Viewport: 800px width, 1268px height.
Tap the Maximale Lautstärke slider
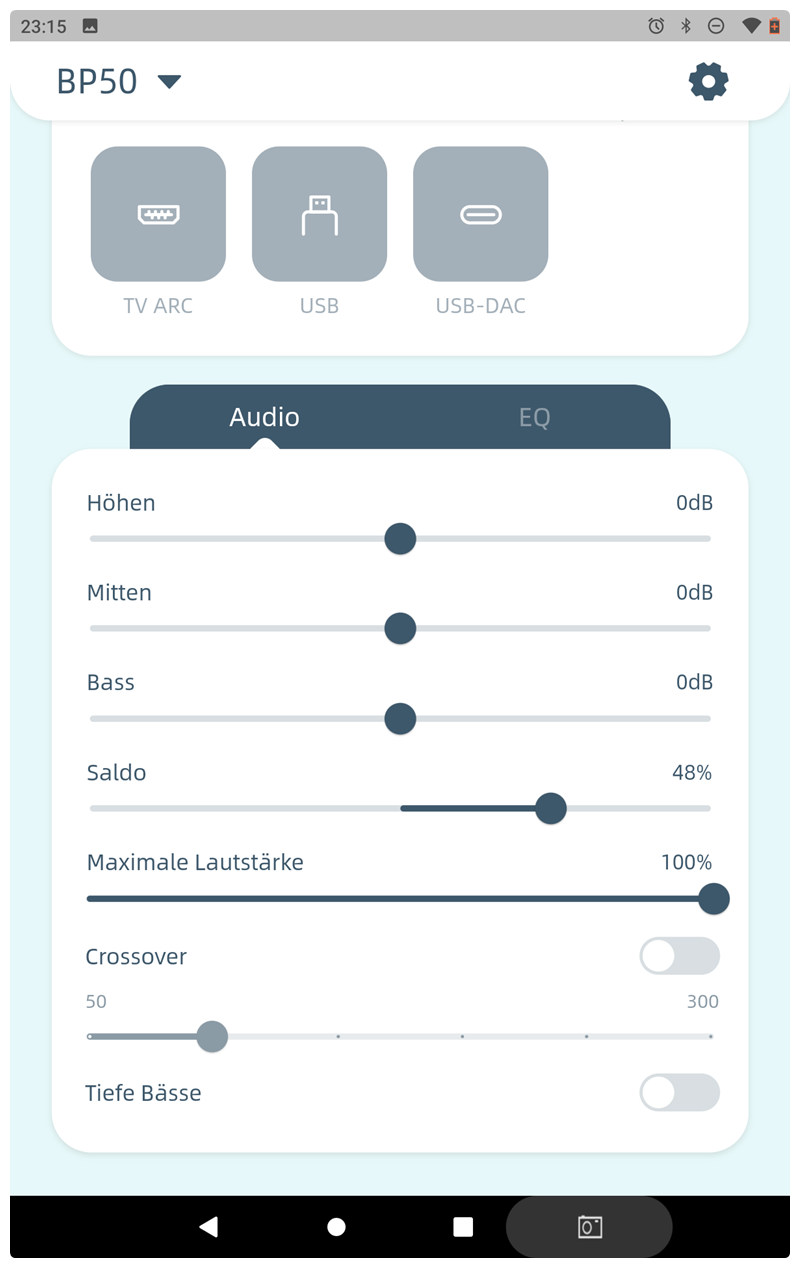coord(712,899)
